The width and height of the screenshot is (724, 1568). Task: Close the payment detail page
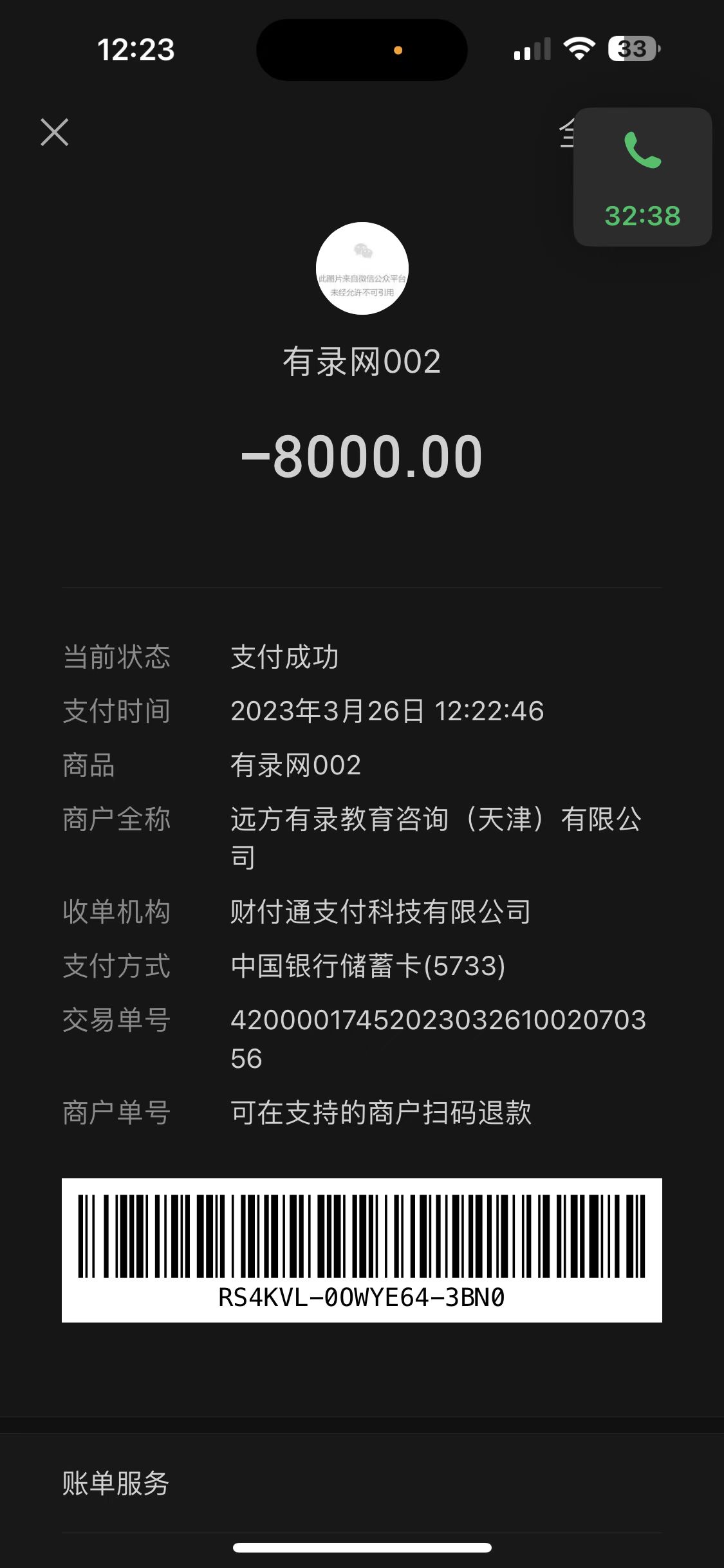click(x=55, y=133)
